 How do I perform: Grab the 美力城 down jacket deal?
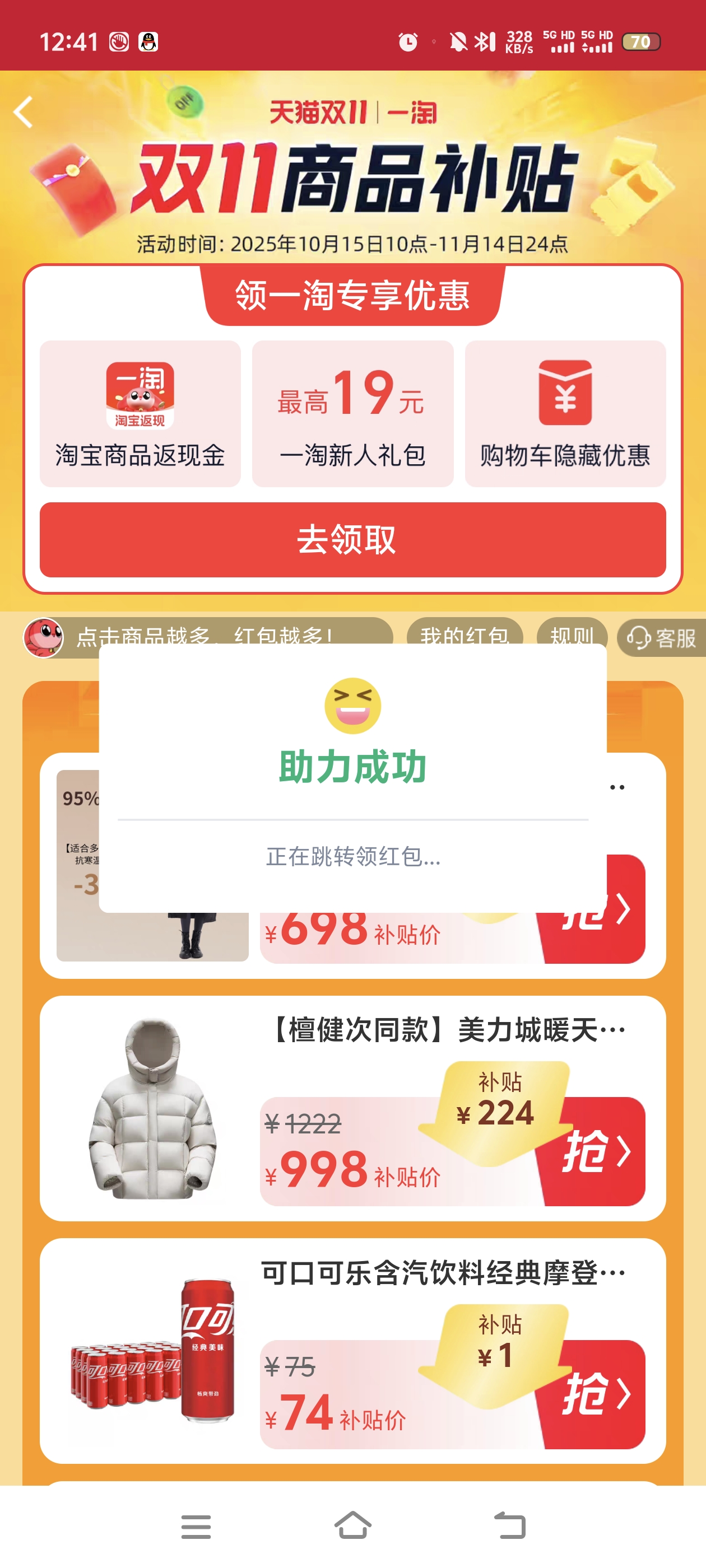[594, 1152]
